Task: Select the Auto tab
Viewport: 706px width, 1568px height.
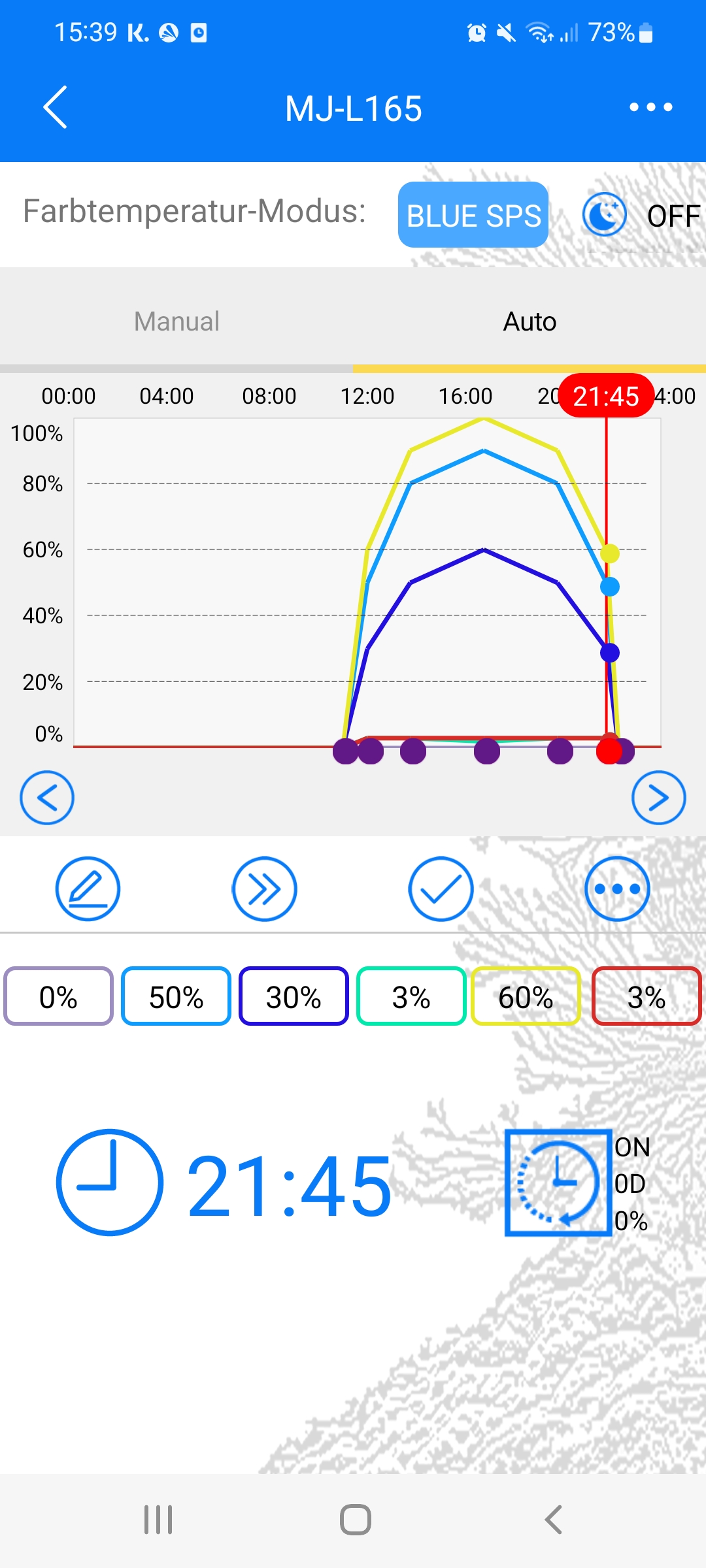Action: pos(529,321)
